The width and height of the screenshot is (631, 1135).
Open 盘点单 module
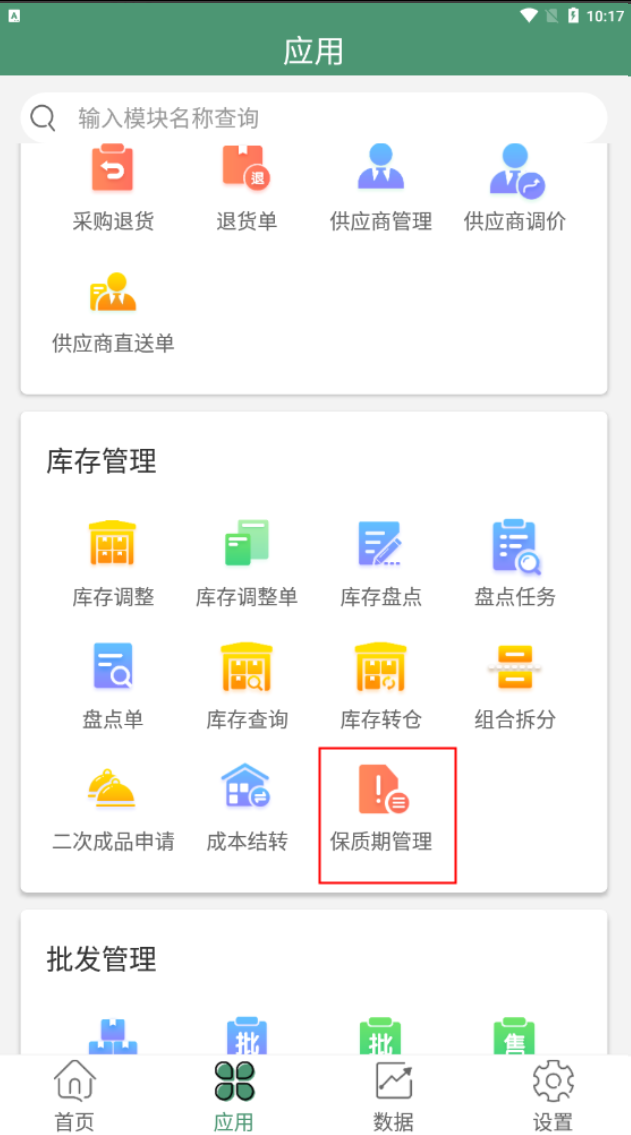pyautogui.click(x=113, y=686)
